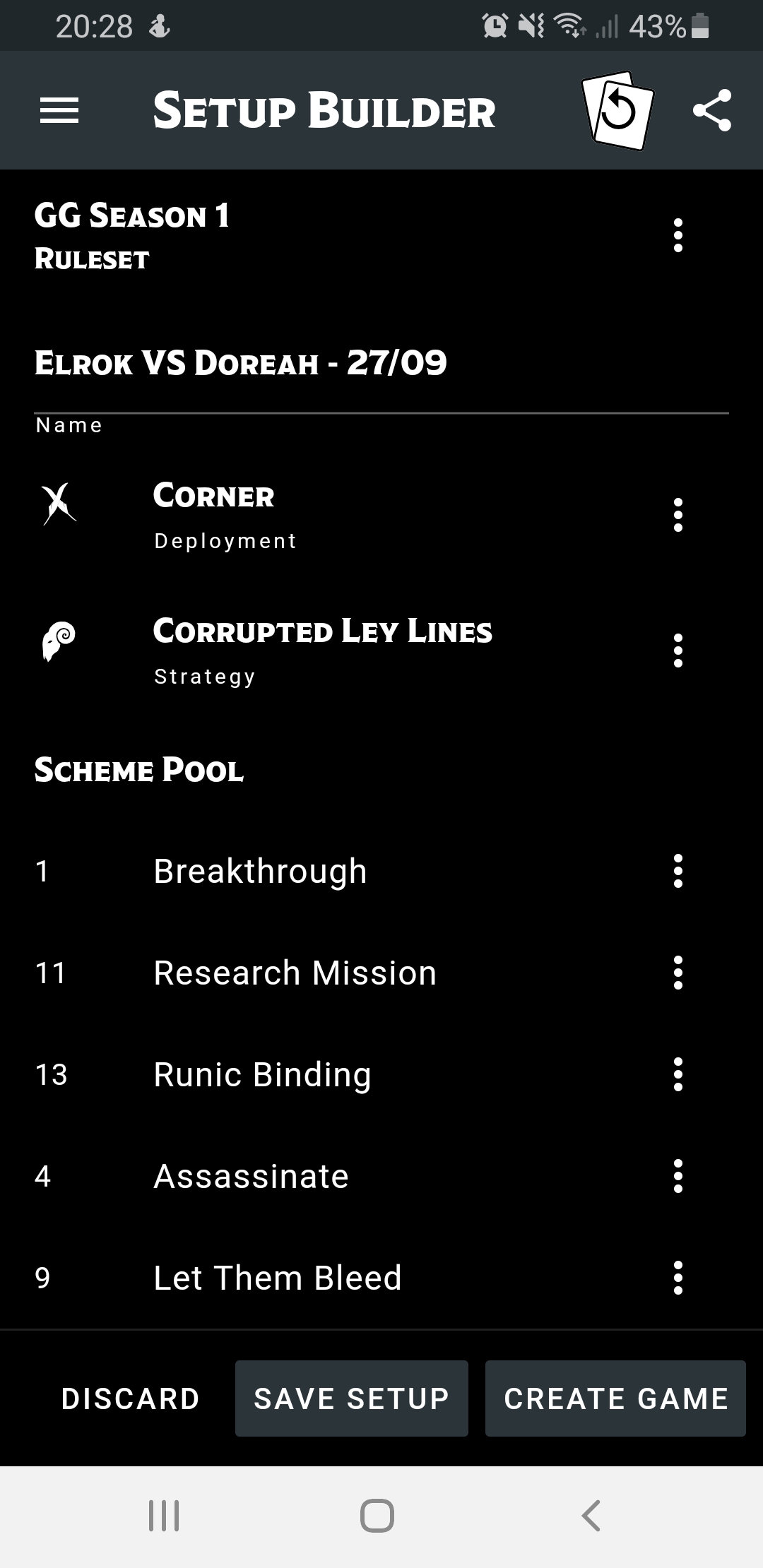Screen dimensions: 763x1568
Task: Create game from this setup
Action: 615,1398
